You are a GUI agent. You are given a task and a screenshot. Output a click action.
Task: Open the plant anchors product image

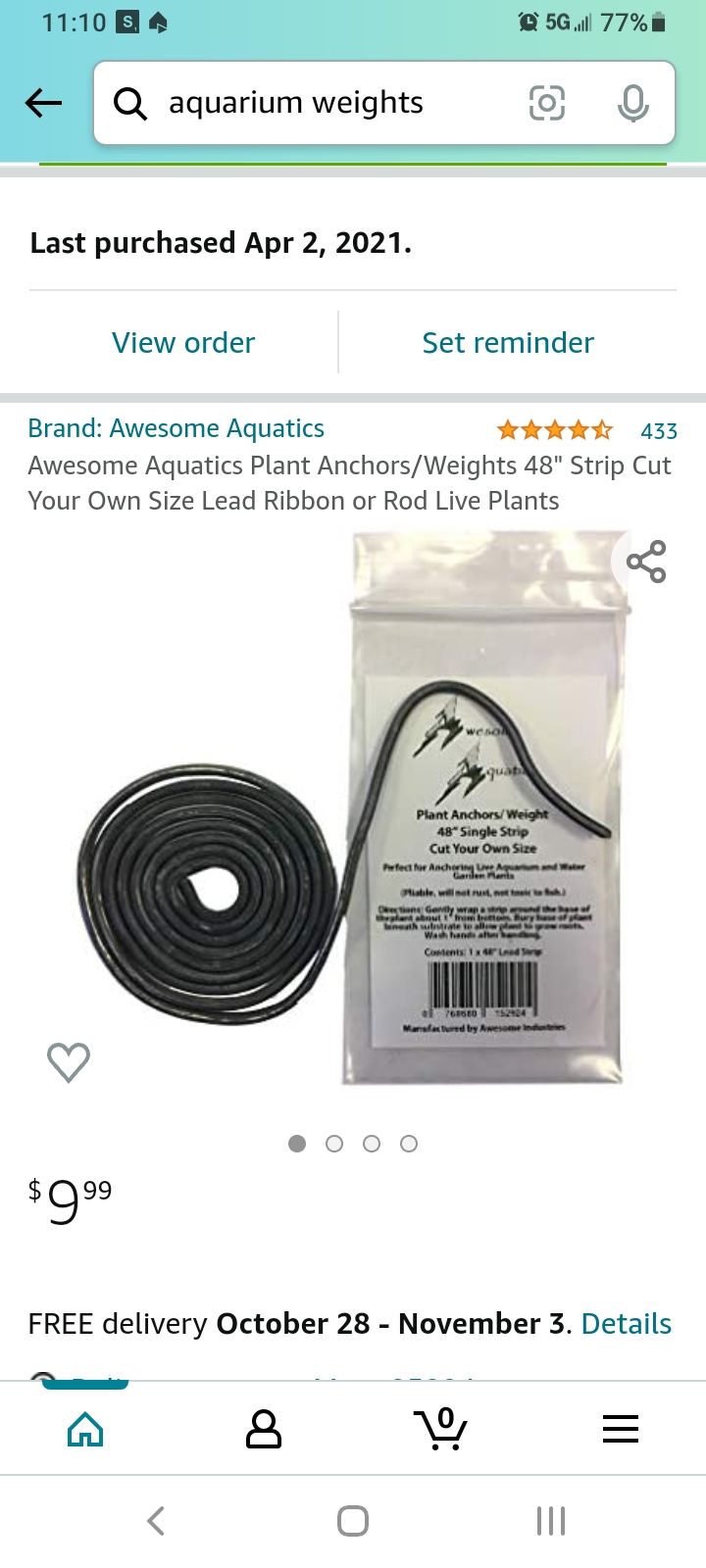pyautogui.click(x=353, y=813)
